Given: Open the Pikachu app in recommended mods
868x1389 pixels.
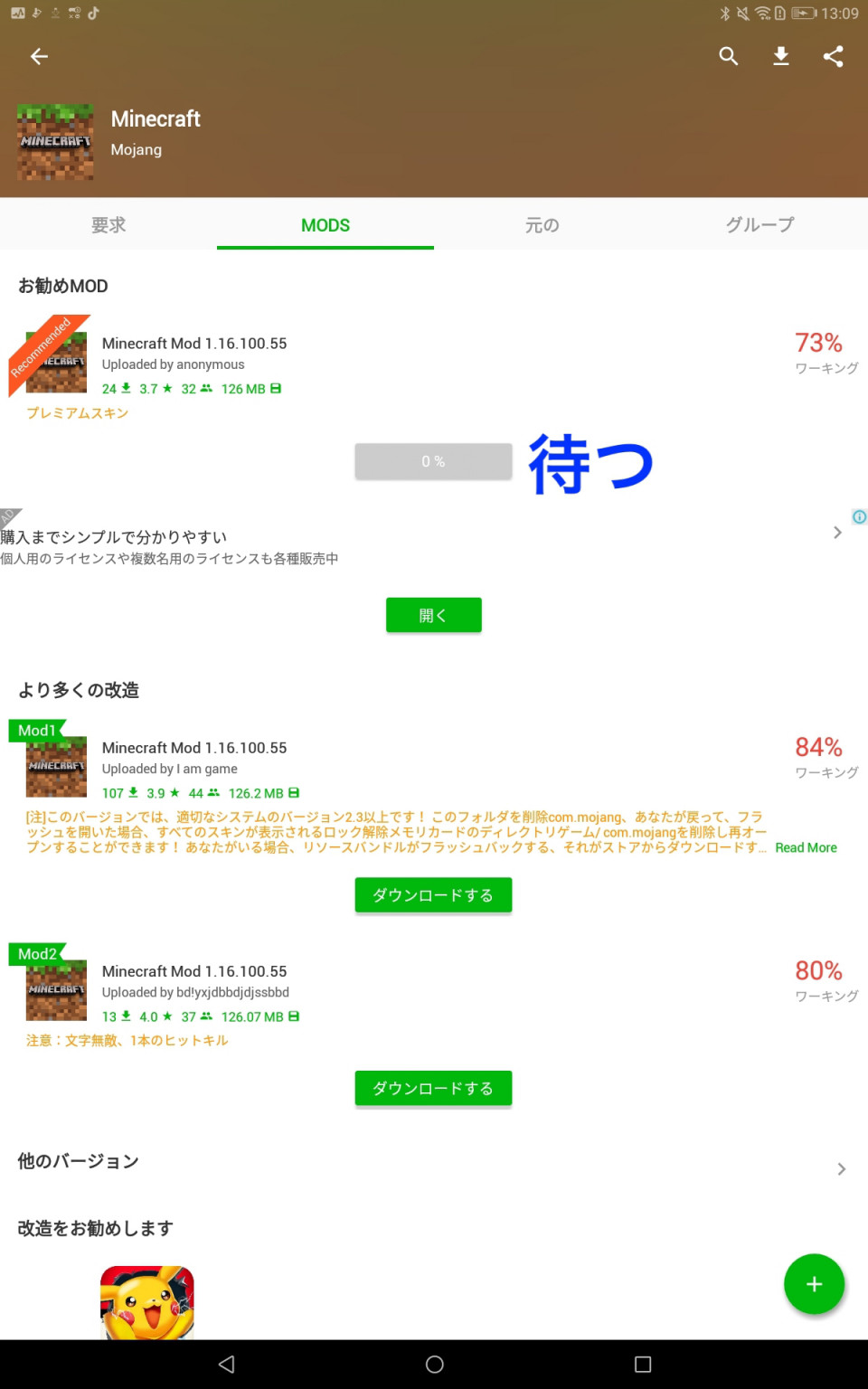Looking at the screenshot, I should click(147, 1302).
